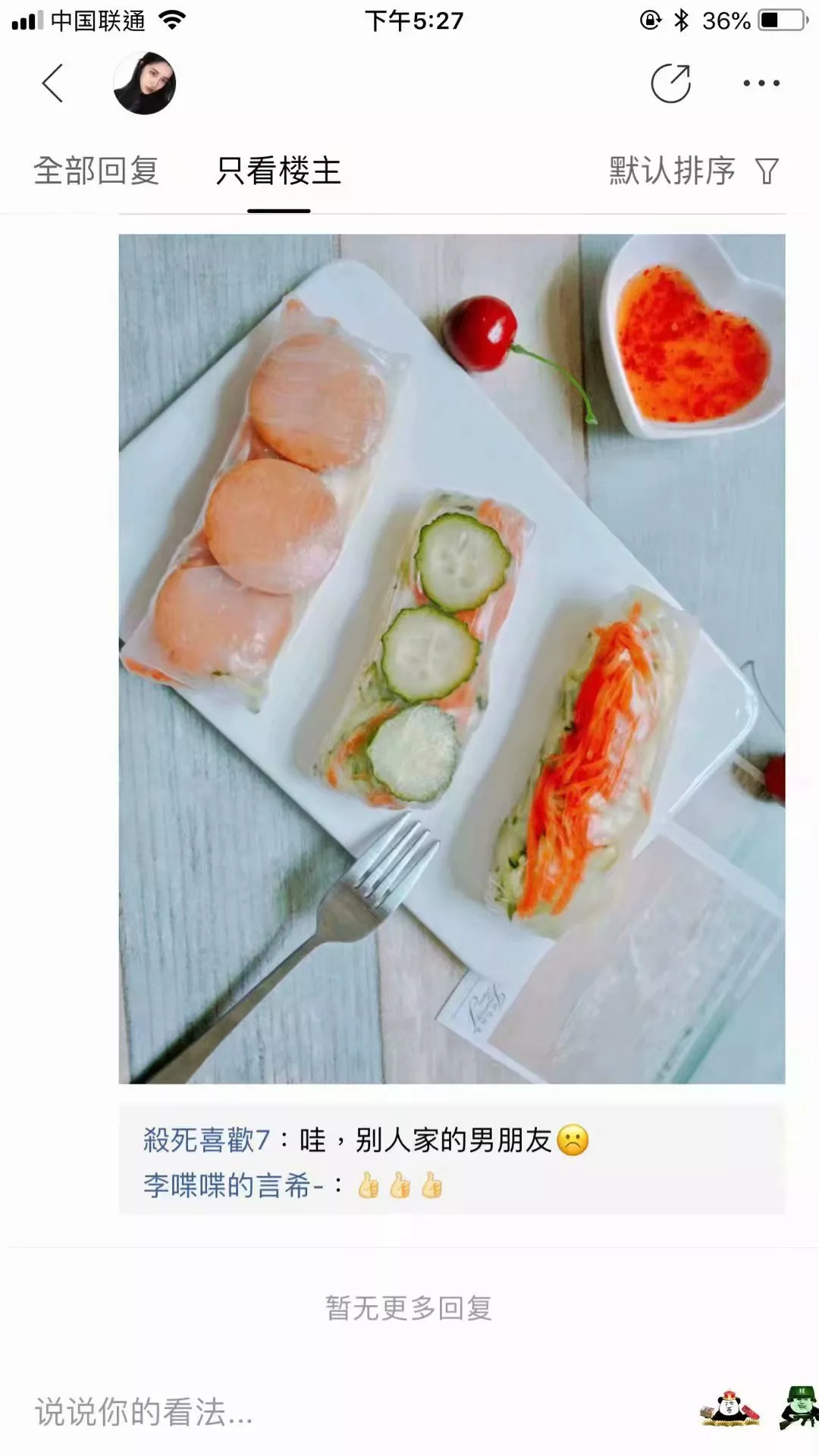Select the 只看楼主 tab

[278, 171]
